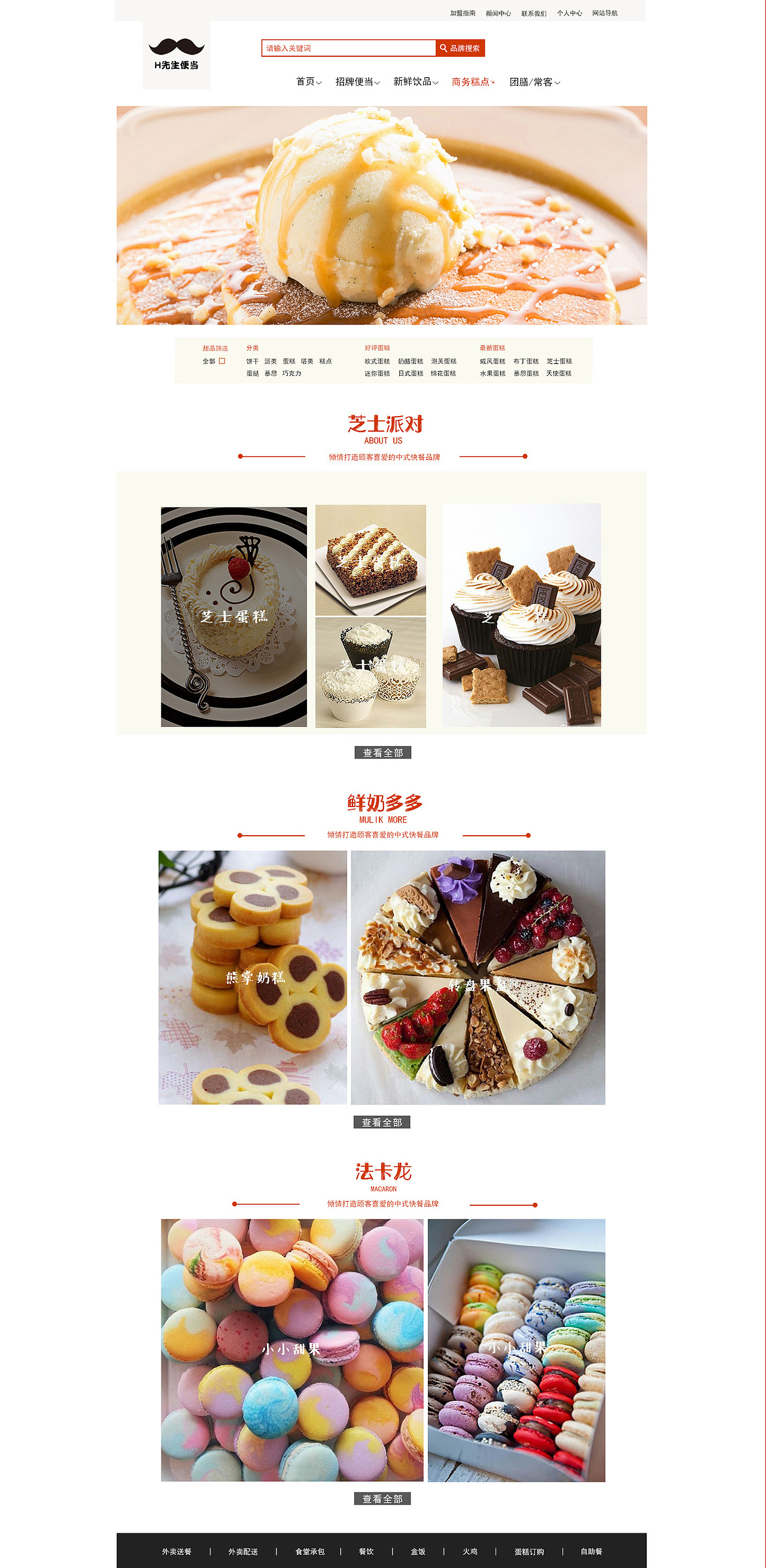
Task: Open 蛋糕订购 in the footer
Action: (528, 1551)
